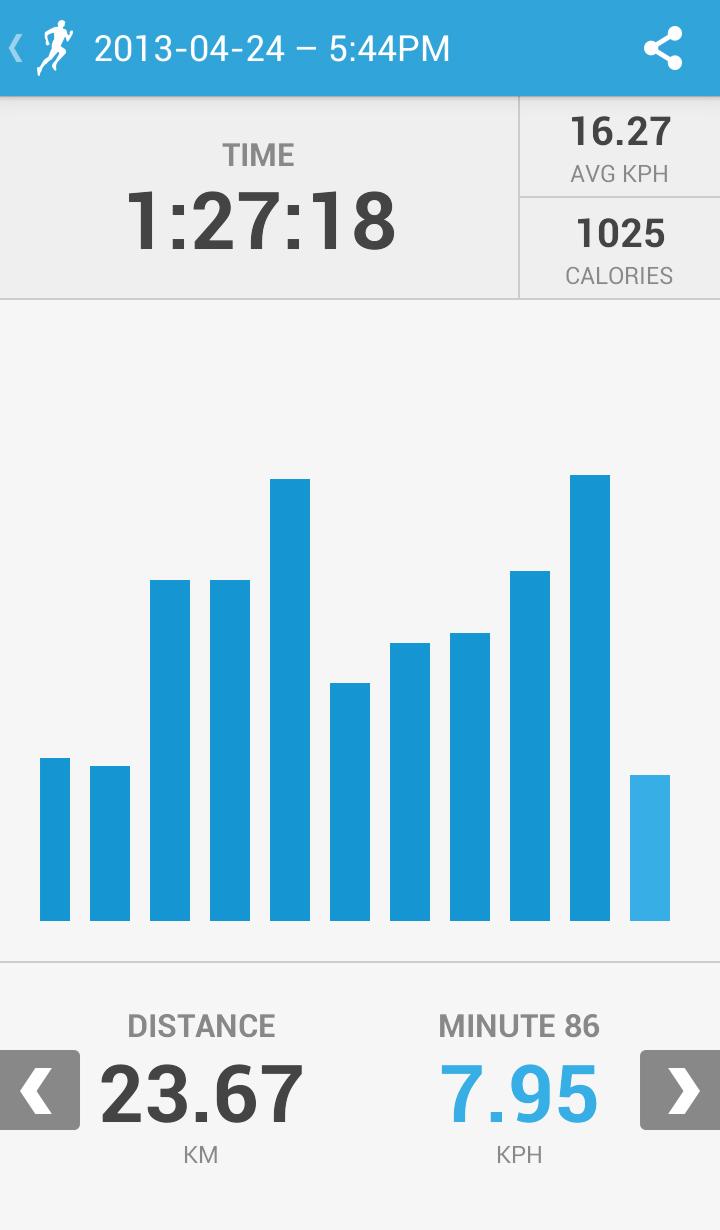720x1230 pixels.
Task: Select the highlighted last bar in chart
Action: pos(650,848)
